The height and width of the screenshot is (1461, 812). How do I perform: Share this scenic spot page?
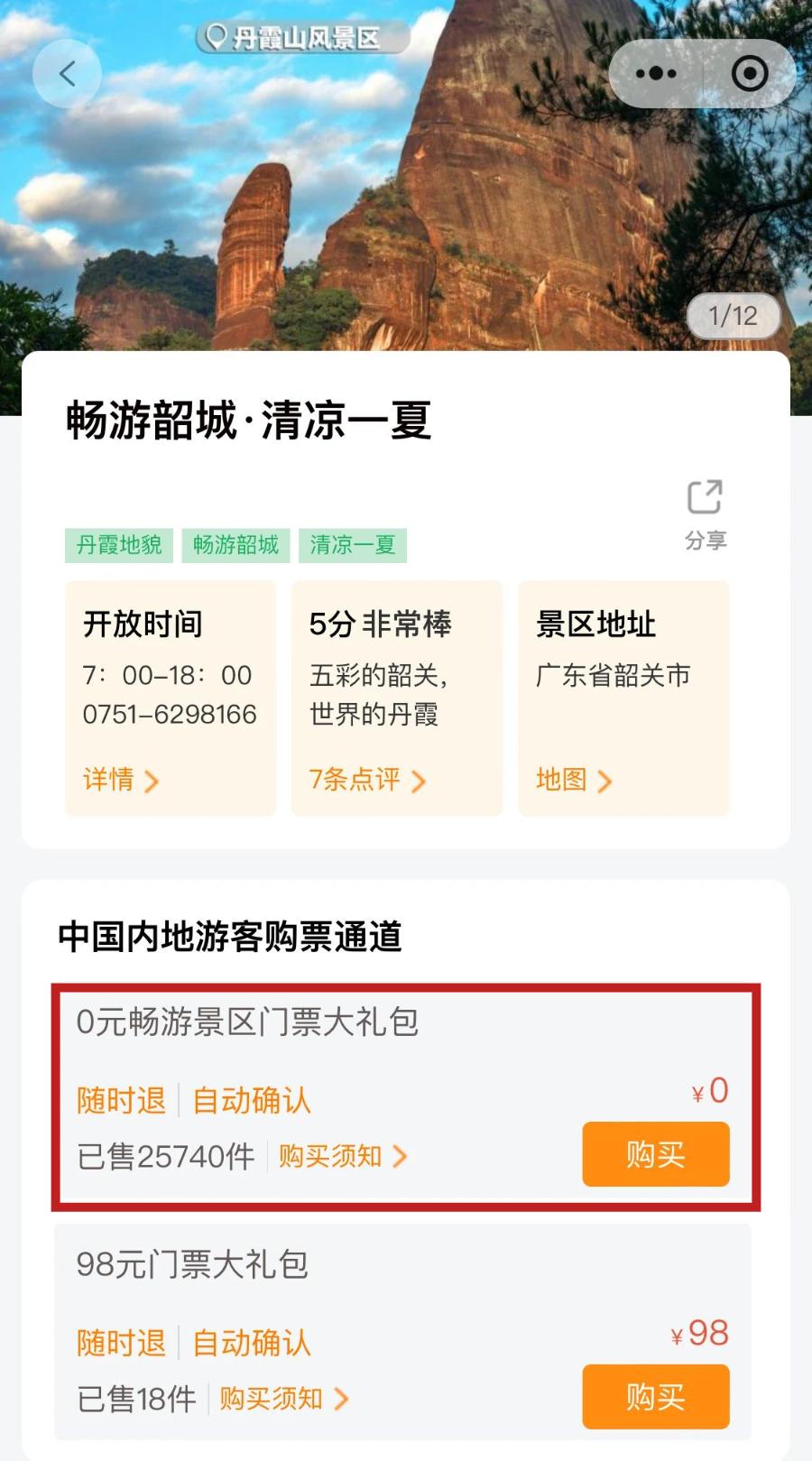click(706, 513)
